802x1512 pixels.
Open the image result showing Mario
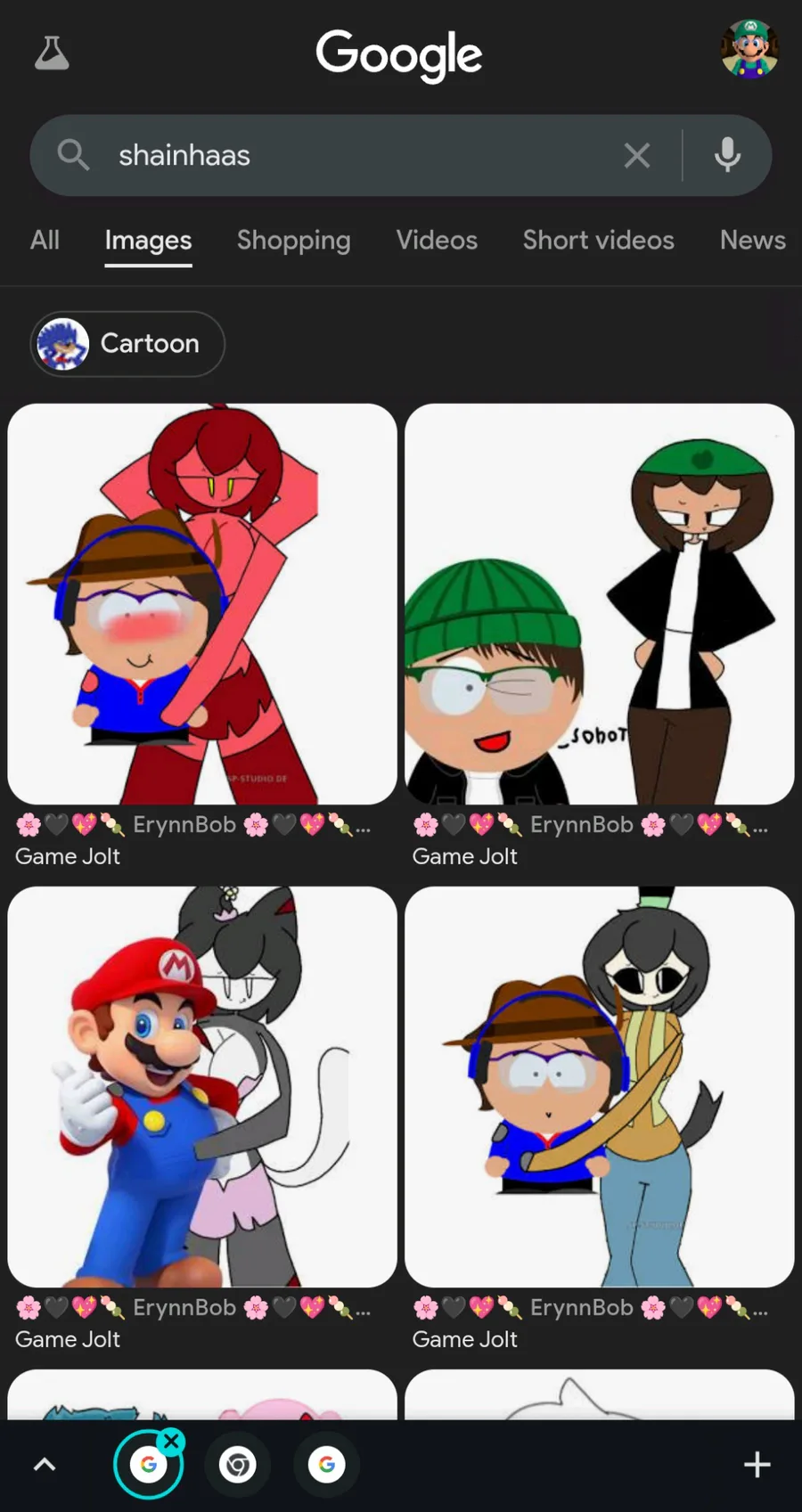point(202,1087)
